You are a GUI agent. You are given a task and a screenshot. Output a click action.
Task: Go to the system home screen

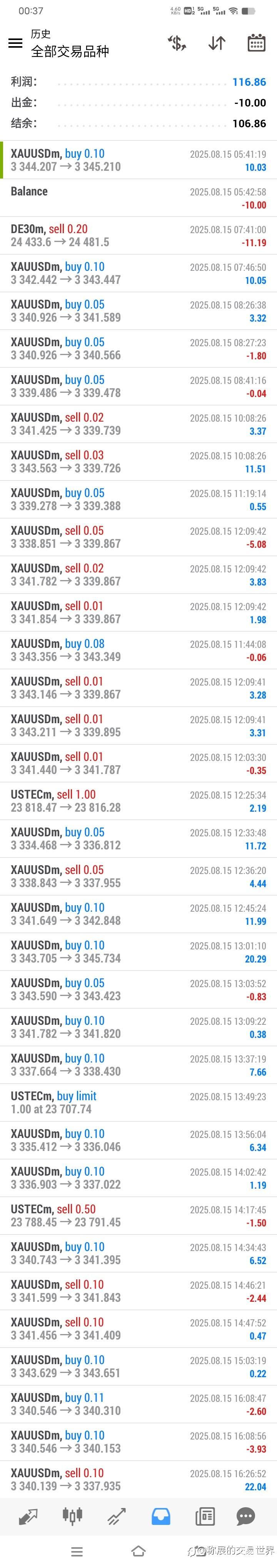click(x=138, y=1551)
